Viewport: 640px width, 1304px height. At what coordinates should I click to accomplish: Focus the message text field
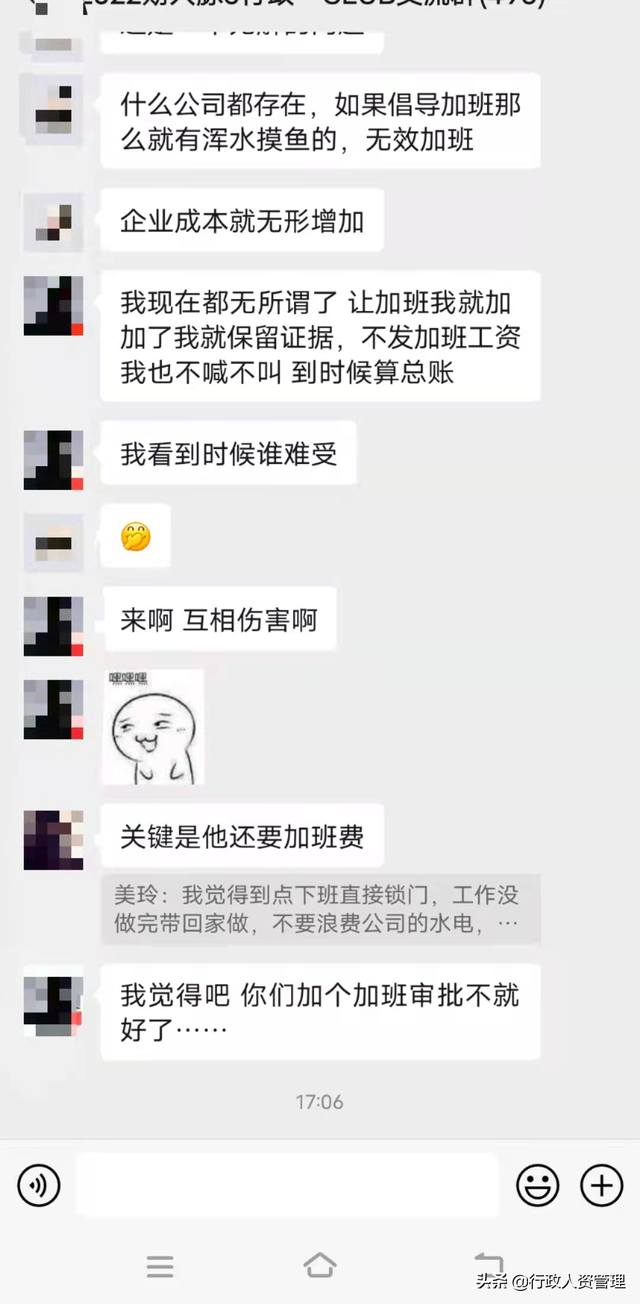point(287,1185)
